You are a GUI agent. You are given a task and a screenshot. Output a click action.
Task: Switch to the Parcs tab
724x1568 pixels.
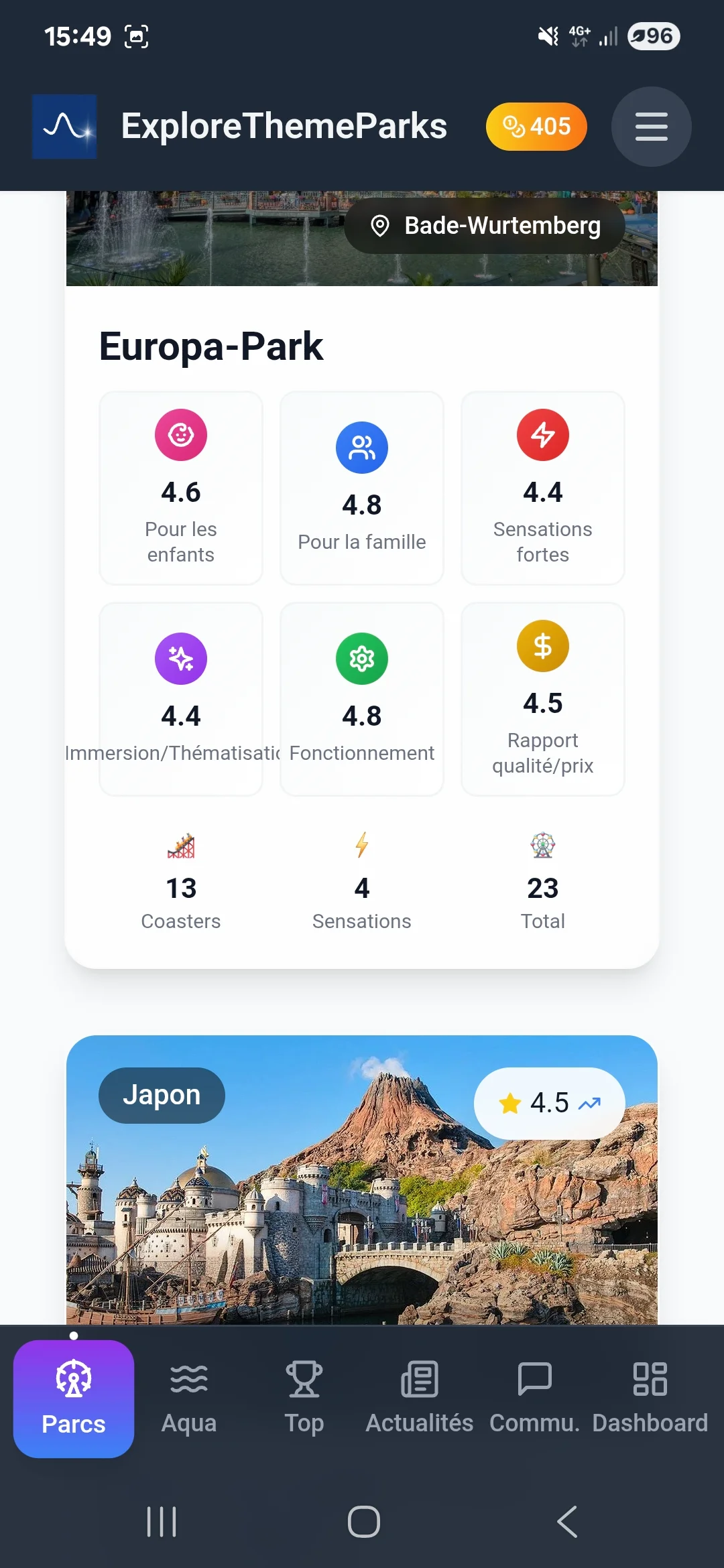[x=74, y=1399]
